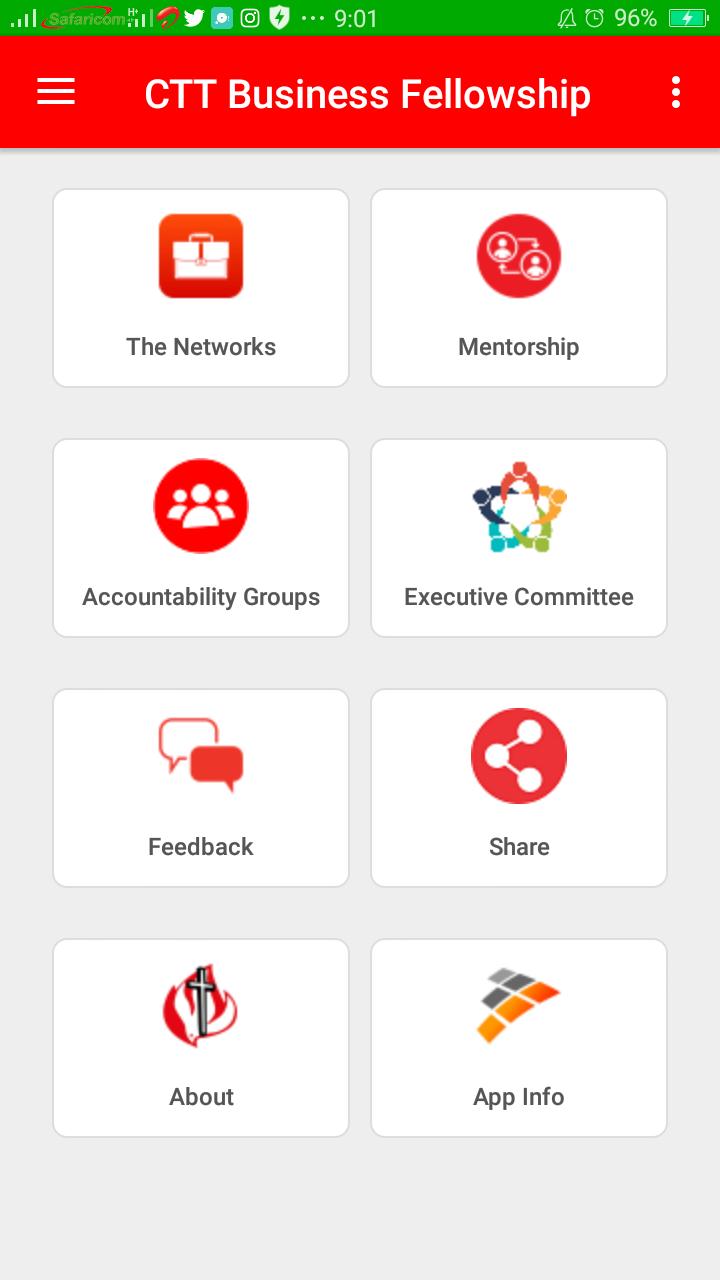Go to Mentorship section
The image size is (720, 1280).
coord(519,288)
